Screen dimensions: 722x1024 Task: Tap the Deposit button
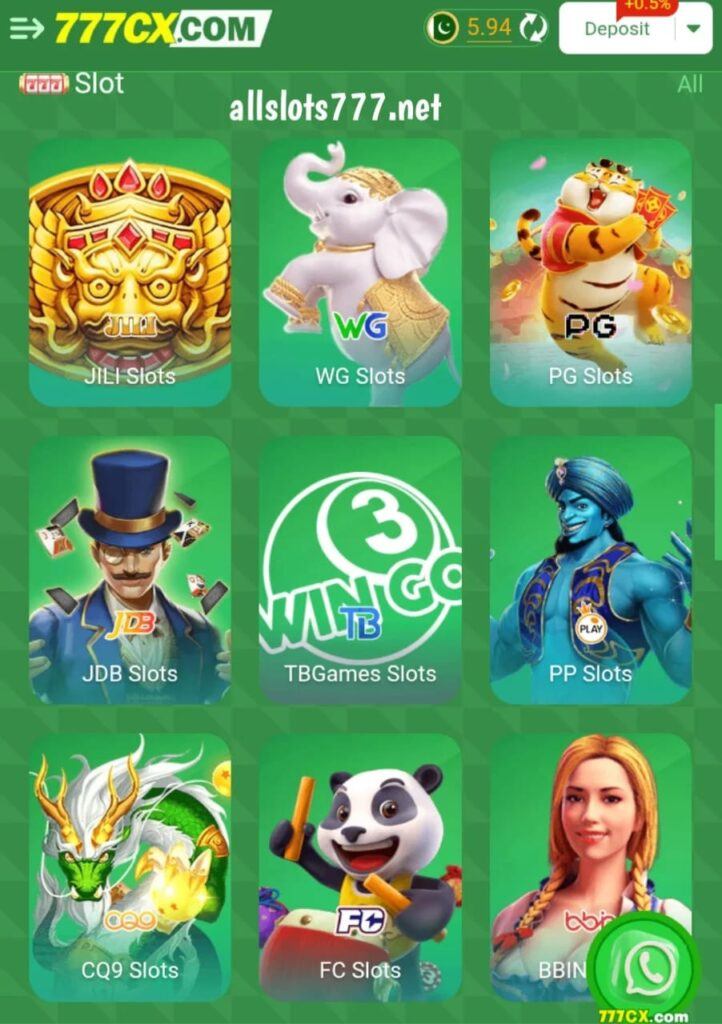tap(616, 29)
